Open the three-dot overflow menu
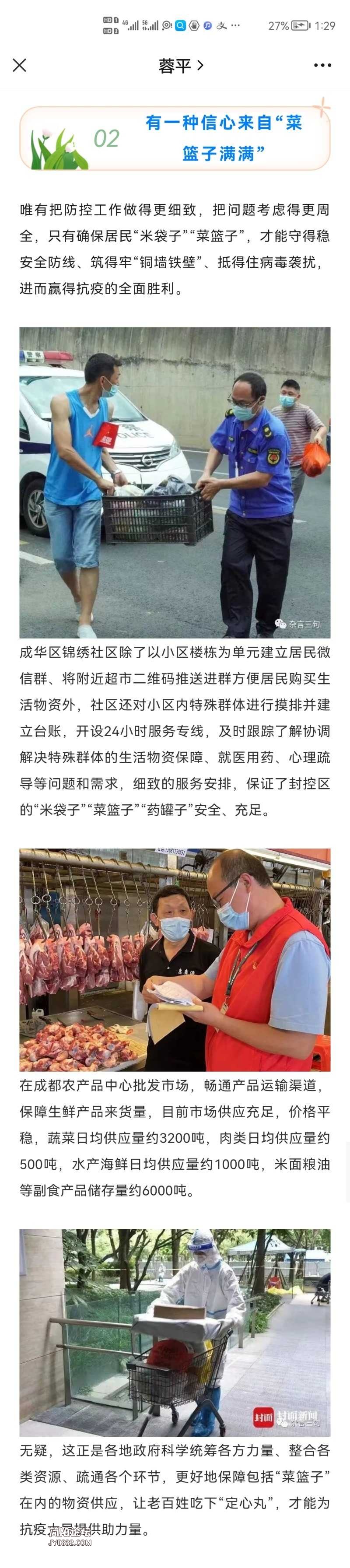 point(322,65)
